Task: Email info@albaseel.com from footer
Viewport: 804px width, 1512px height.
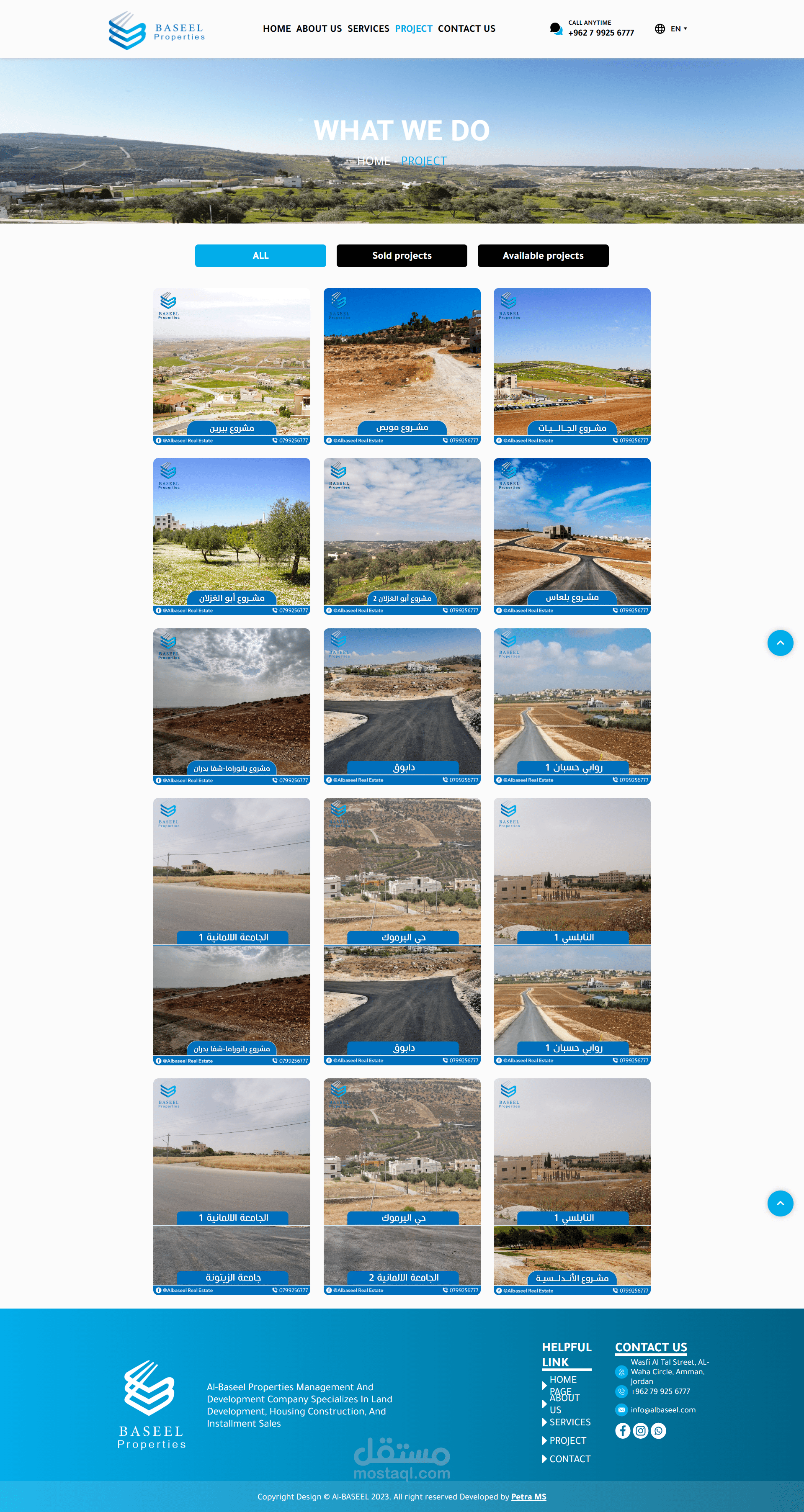Action: click(x=662, y=1410)
